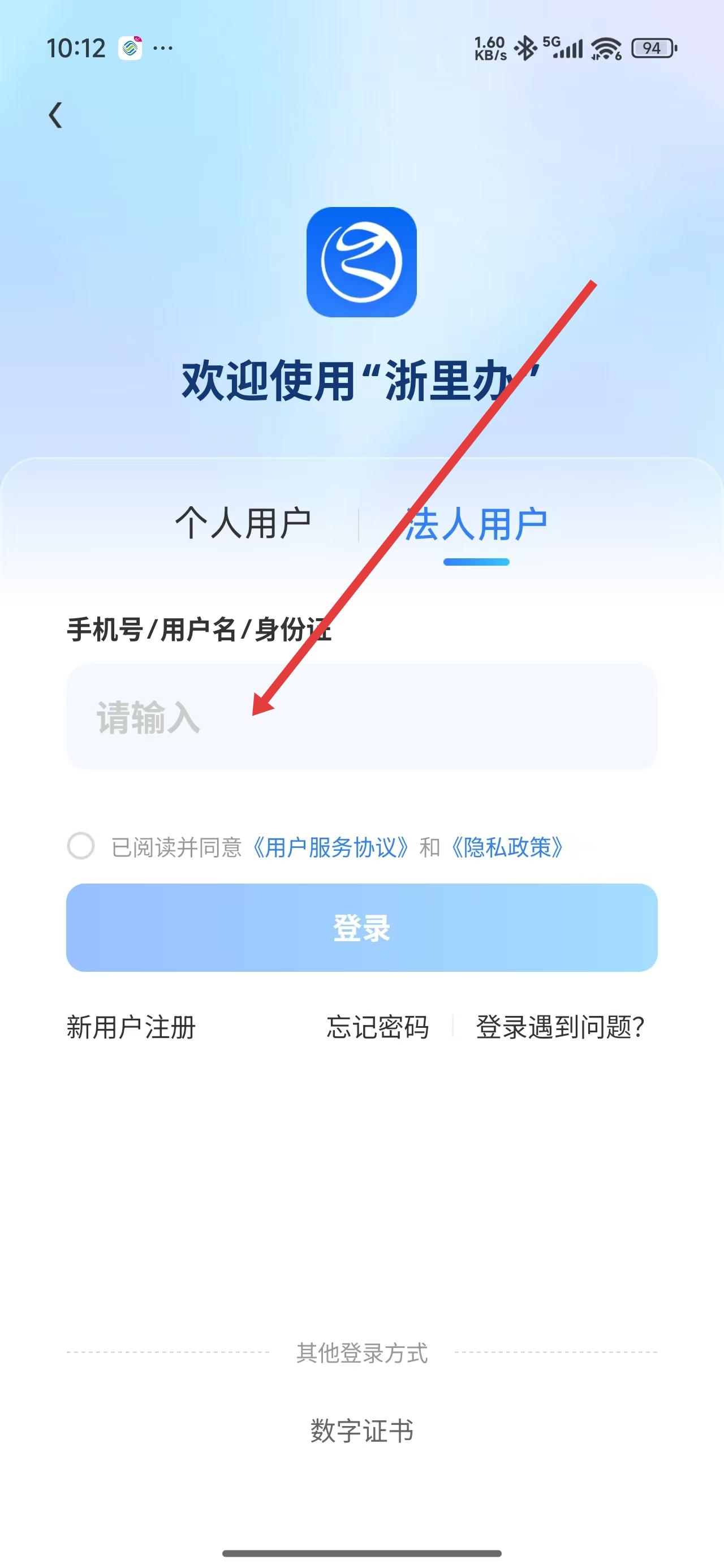Go back using the top-left arrow
Viewport: 724px width, 1568px height.
pos(56,115)
